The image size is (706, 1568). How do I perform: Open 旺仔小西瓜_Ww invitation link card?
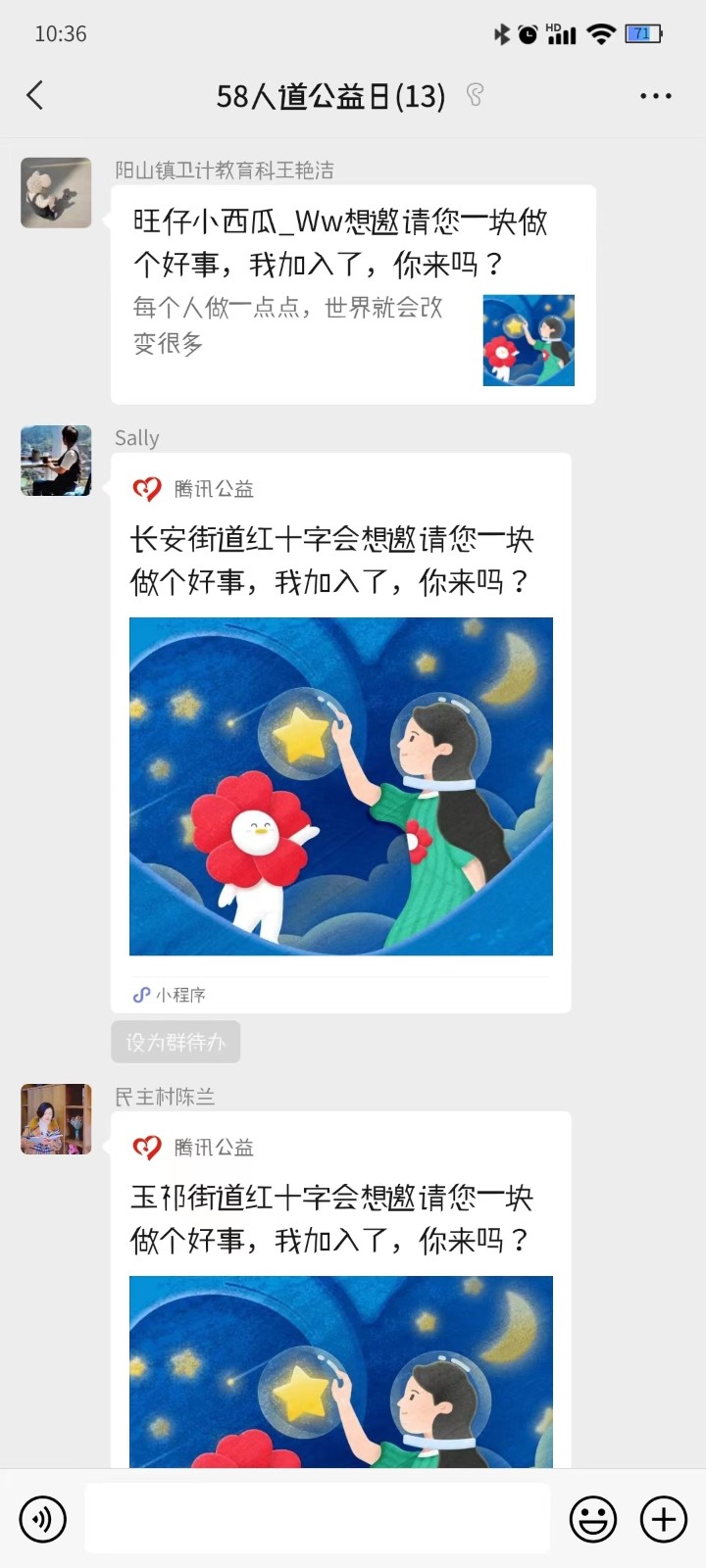(x=353, y=294)
